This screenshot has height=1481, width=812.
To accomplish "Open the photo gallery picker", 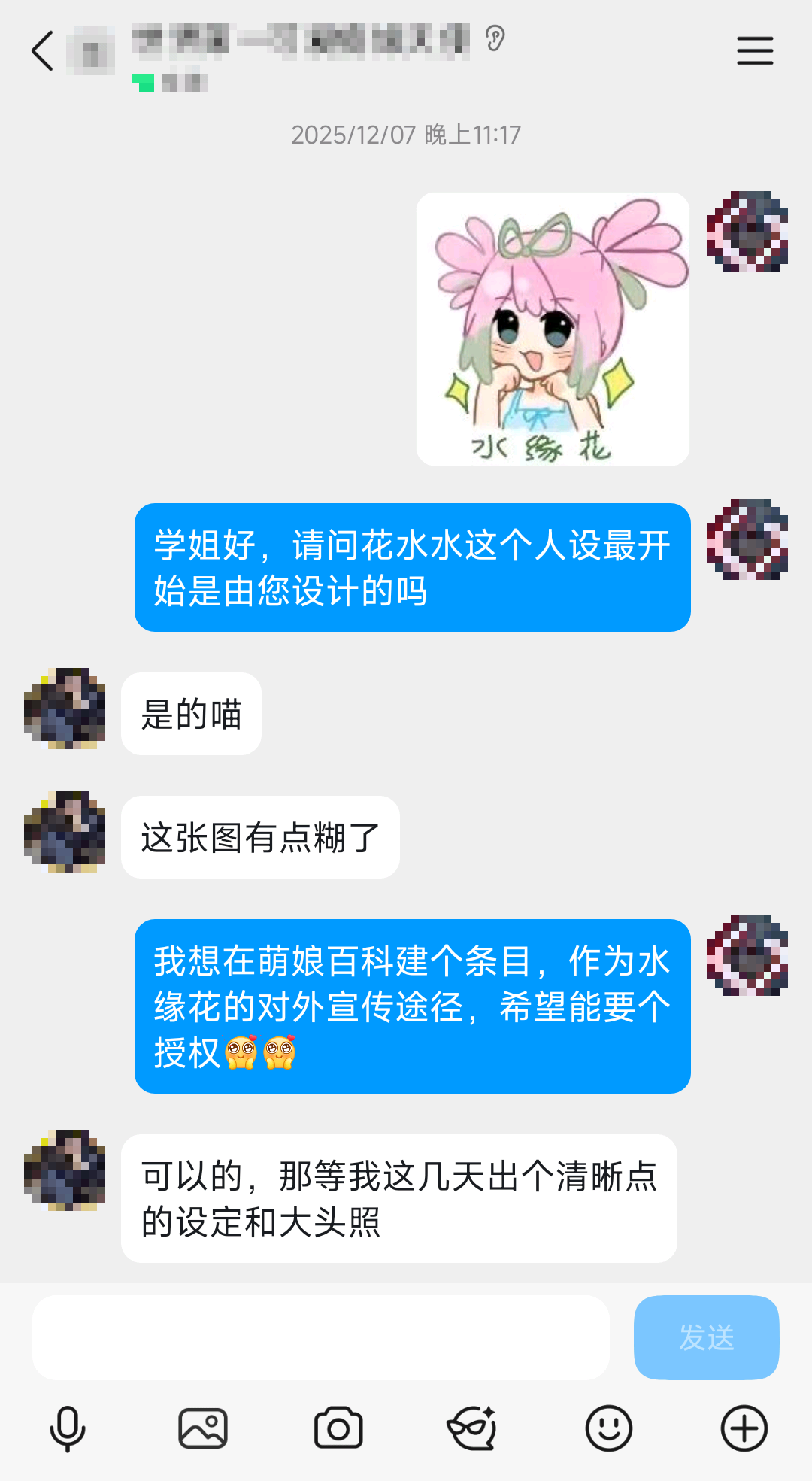I will tap(203, 1428).
